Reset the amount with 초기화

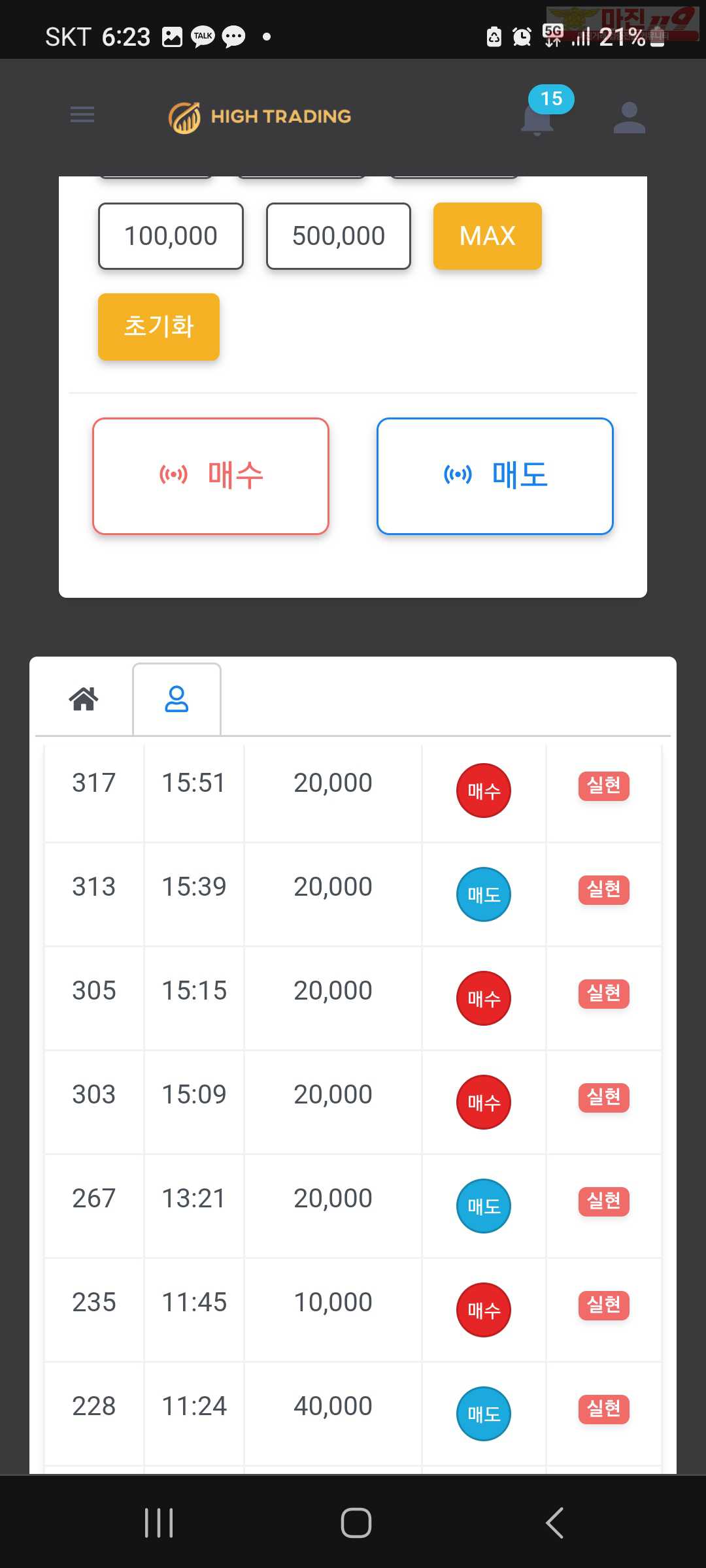point(159,327)
